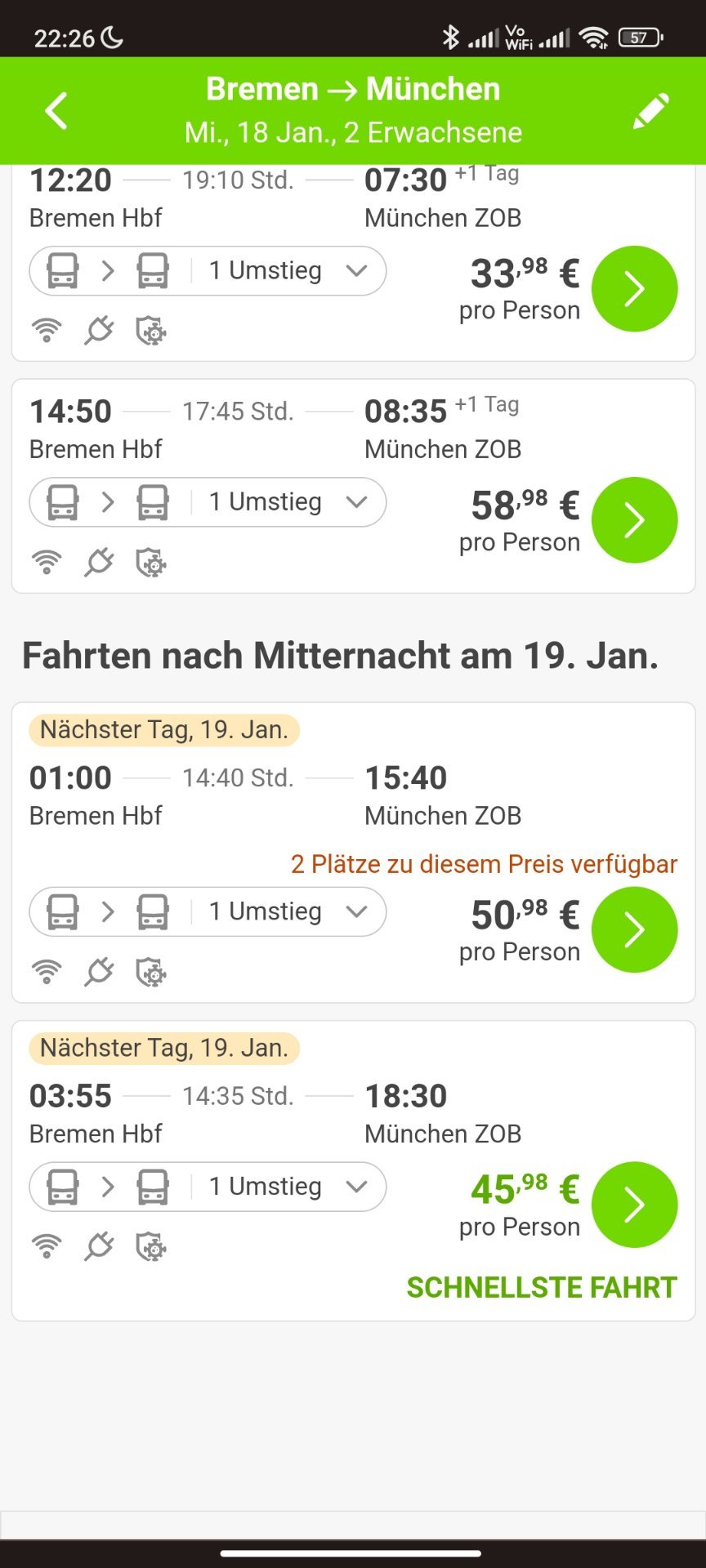Book the 03:55 fastest trip for 45,98 €
Screen dimensions: 706x1568
(x=634, y=1205)
